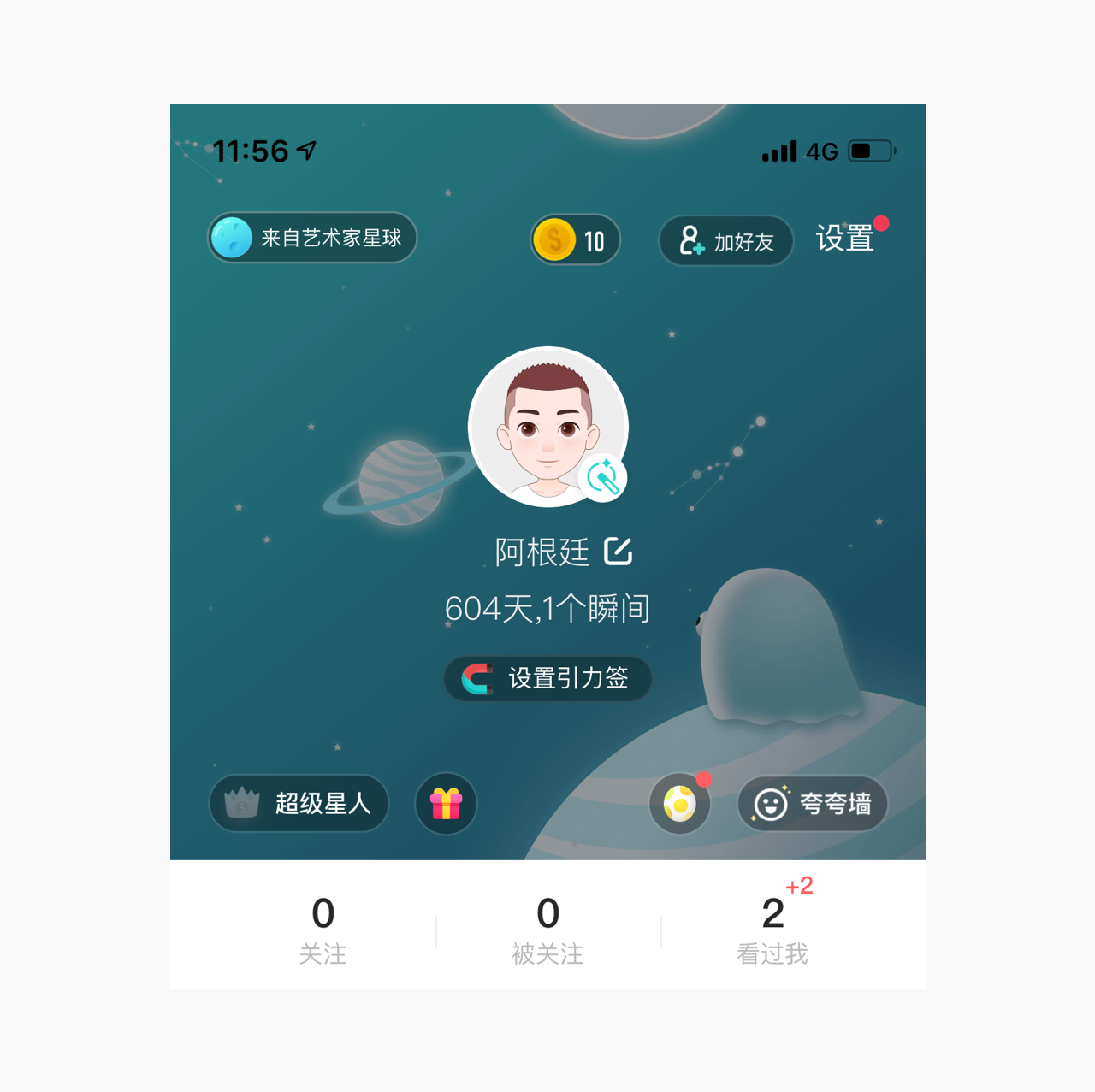Viewport: 1095px width, 1092px height.
Task: See who viewed me under 看过我
Action: 772,929
